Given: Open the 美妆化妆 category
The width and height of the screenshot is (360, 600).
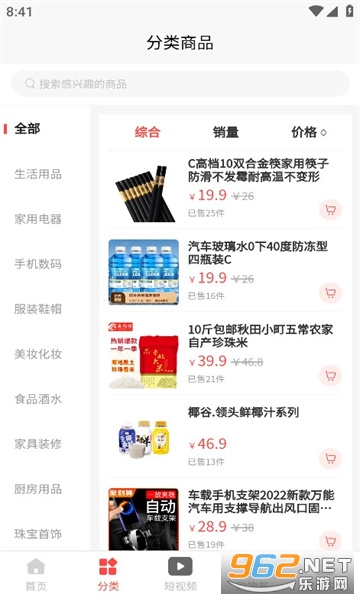Looking at the screenshot, I should 38,354.
